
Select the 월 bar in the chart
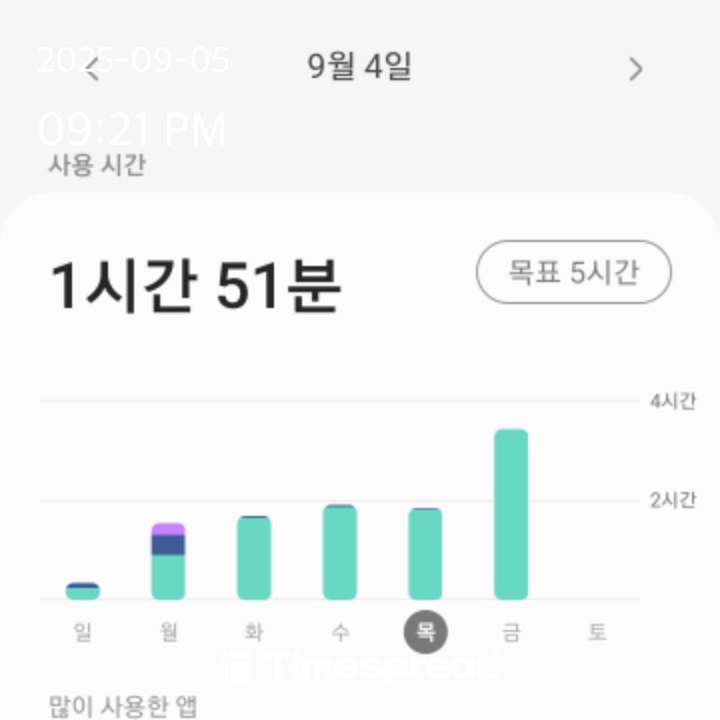pyautogui.click(x=168, y=562)
